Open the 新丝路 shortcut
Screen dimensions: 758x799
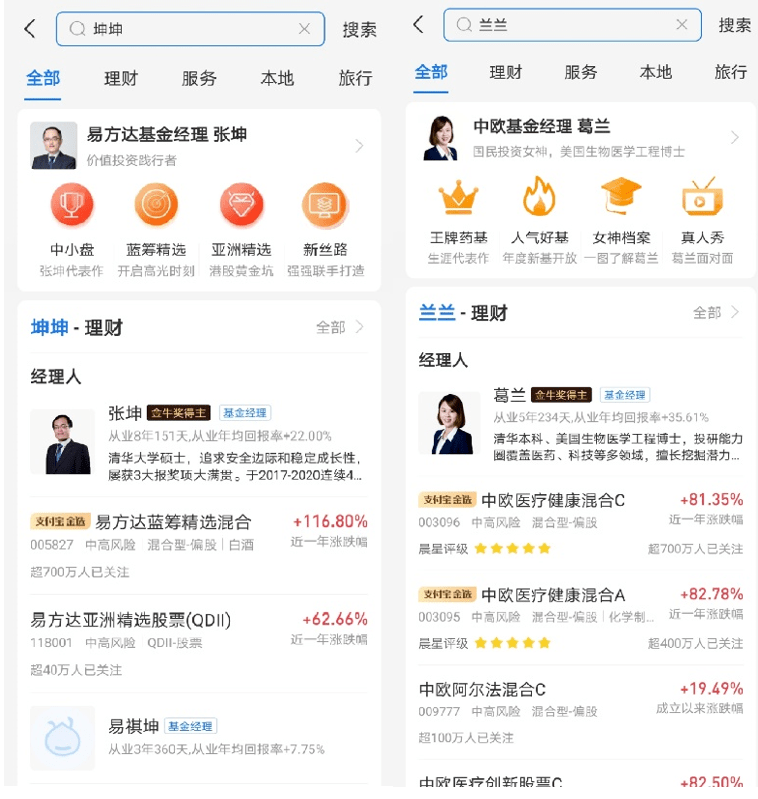(325, 225)
